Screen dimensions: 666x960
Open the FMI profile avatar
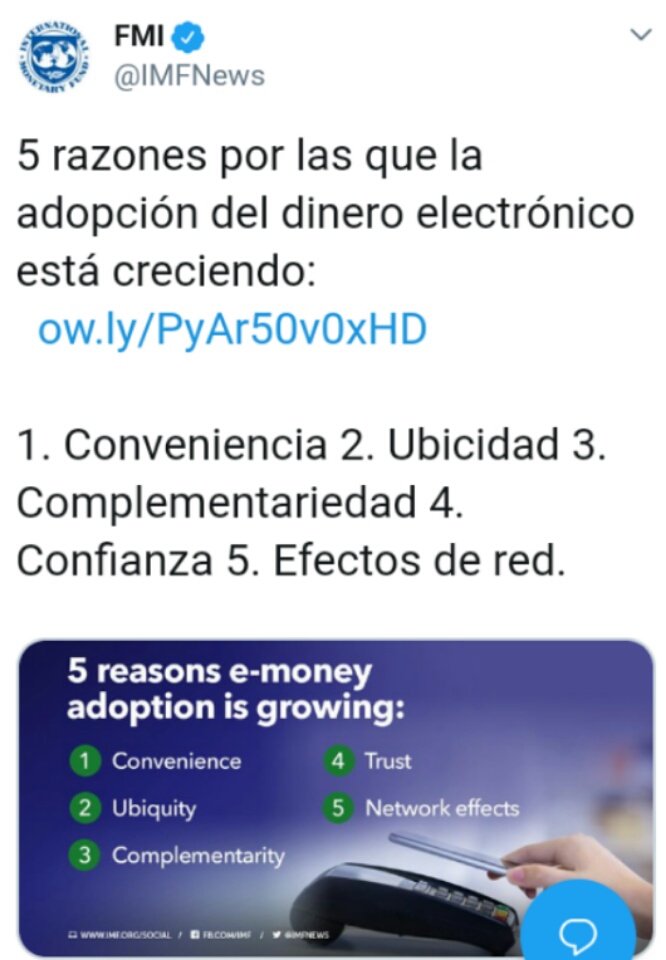(54, 57)
